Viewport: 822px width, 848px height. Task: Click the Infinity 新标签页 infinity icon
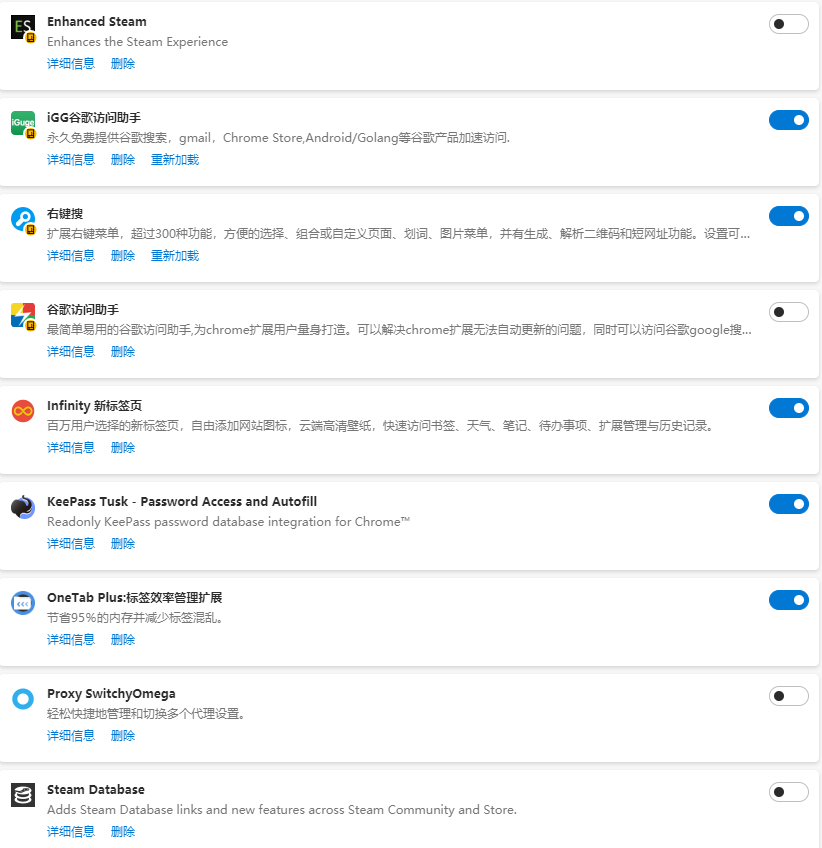click(x=22, y=411)
